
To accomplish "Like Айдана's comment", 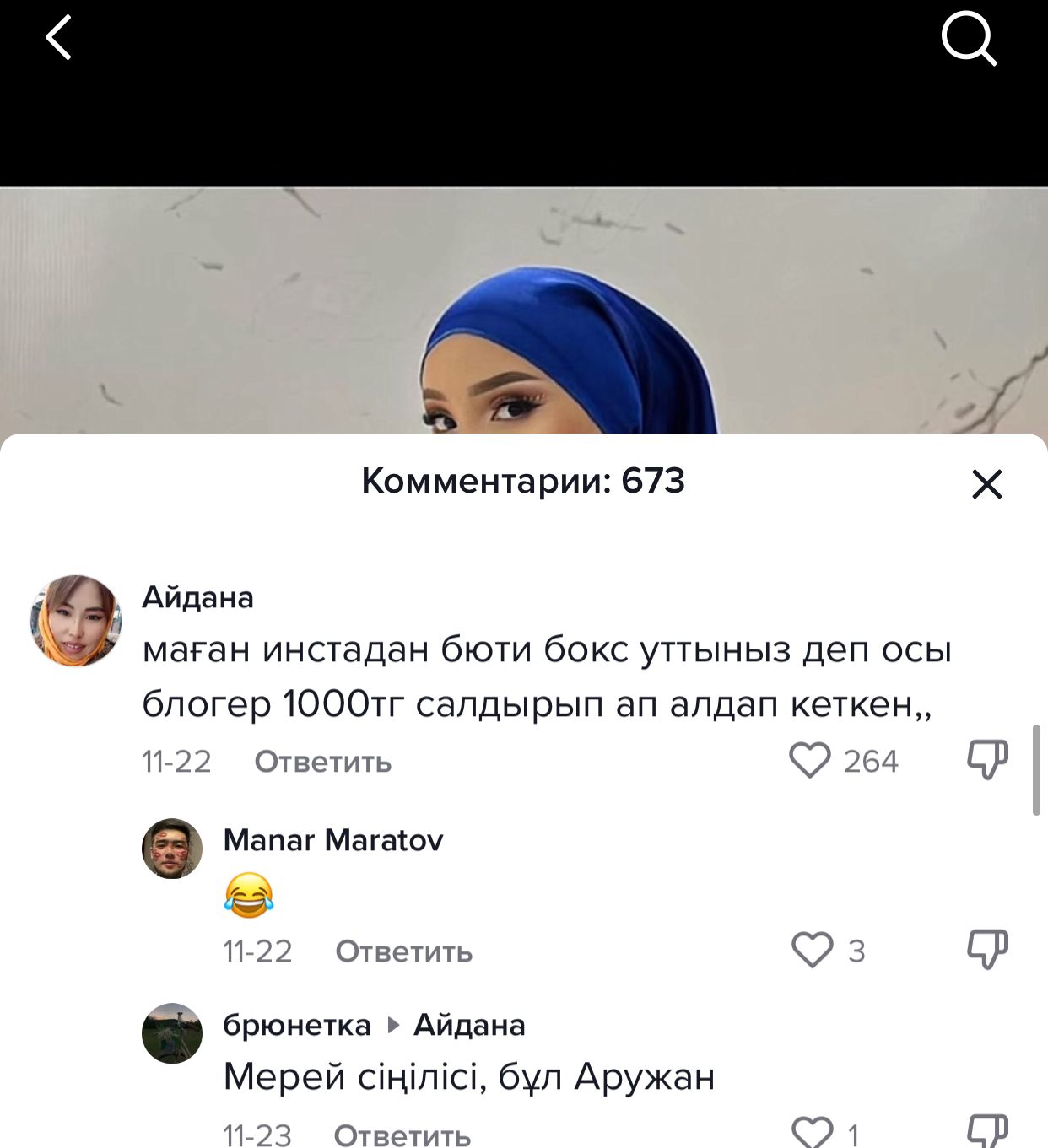I will (810, 760).
